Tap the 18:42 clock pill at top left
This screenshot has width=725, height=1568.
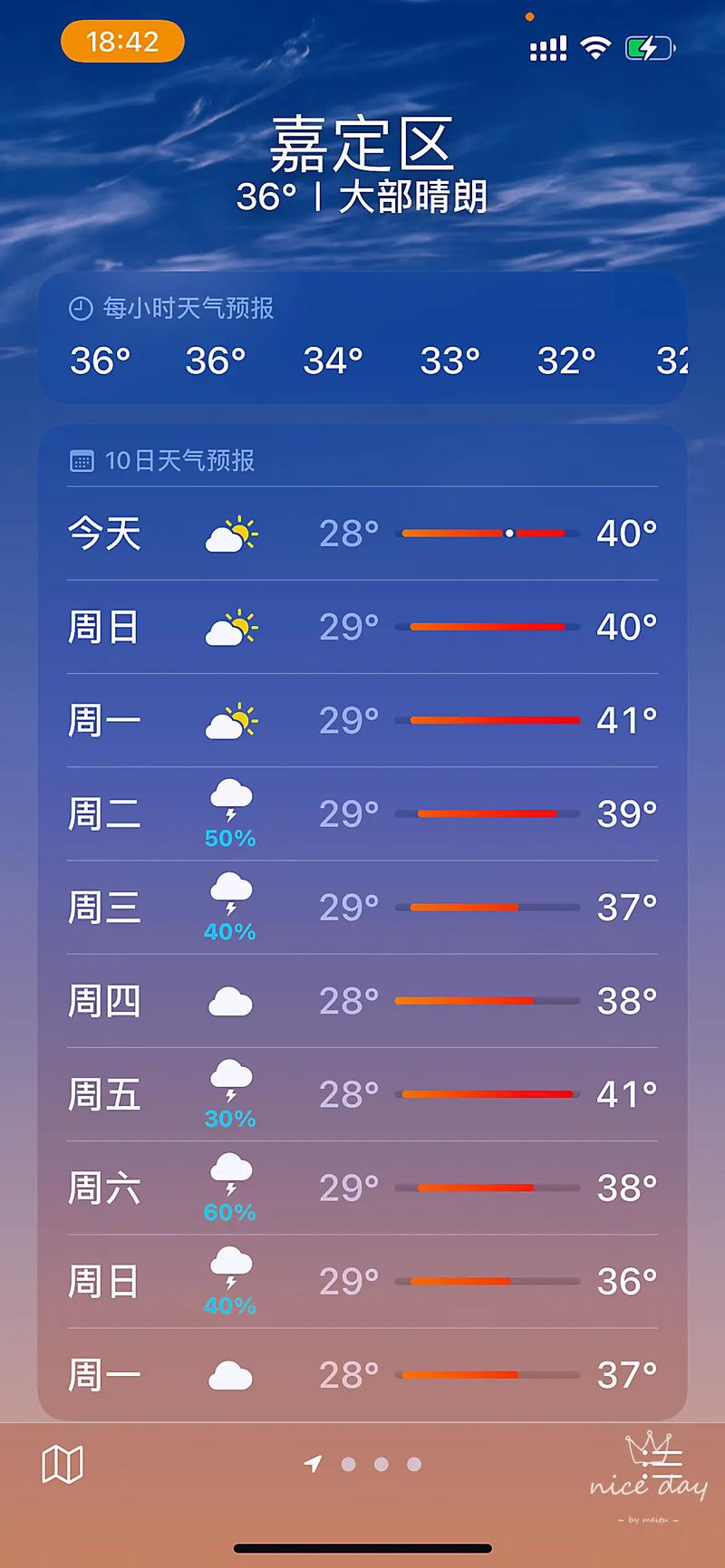(x=122, y=42)
